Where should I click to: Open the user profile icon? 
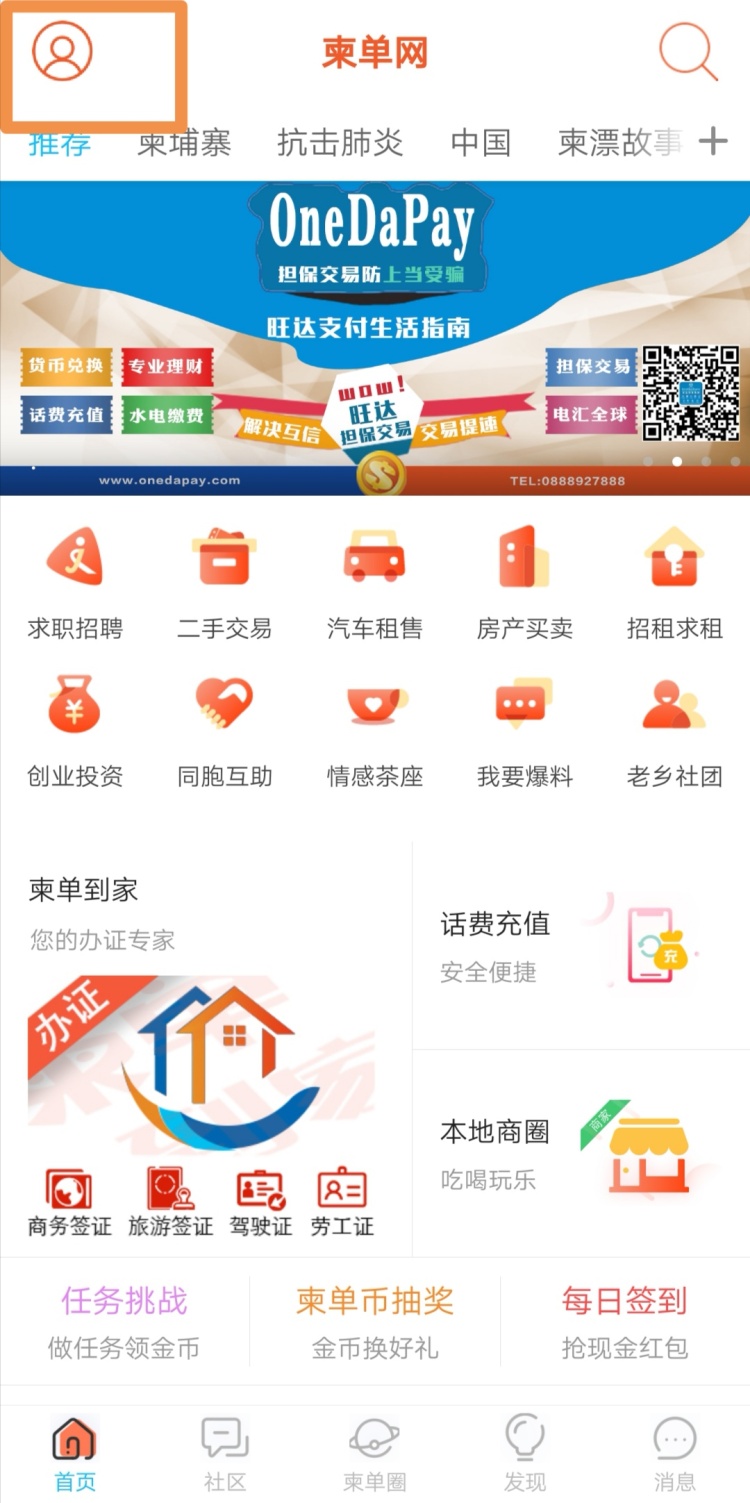coord(62,51)
